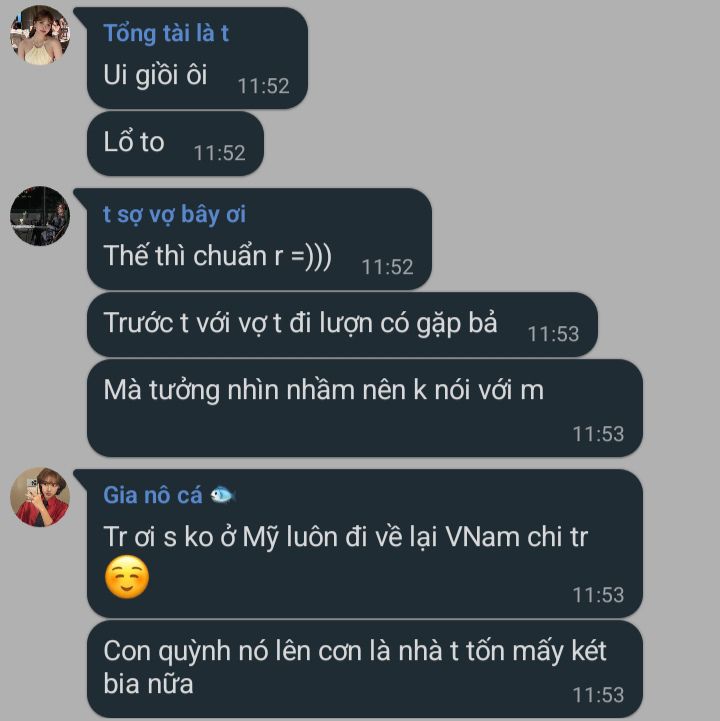Open avatar of 't sợ vợ bây ơi'

40,216
